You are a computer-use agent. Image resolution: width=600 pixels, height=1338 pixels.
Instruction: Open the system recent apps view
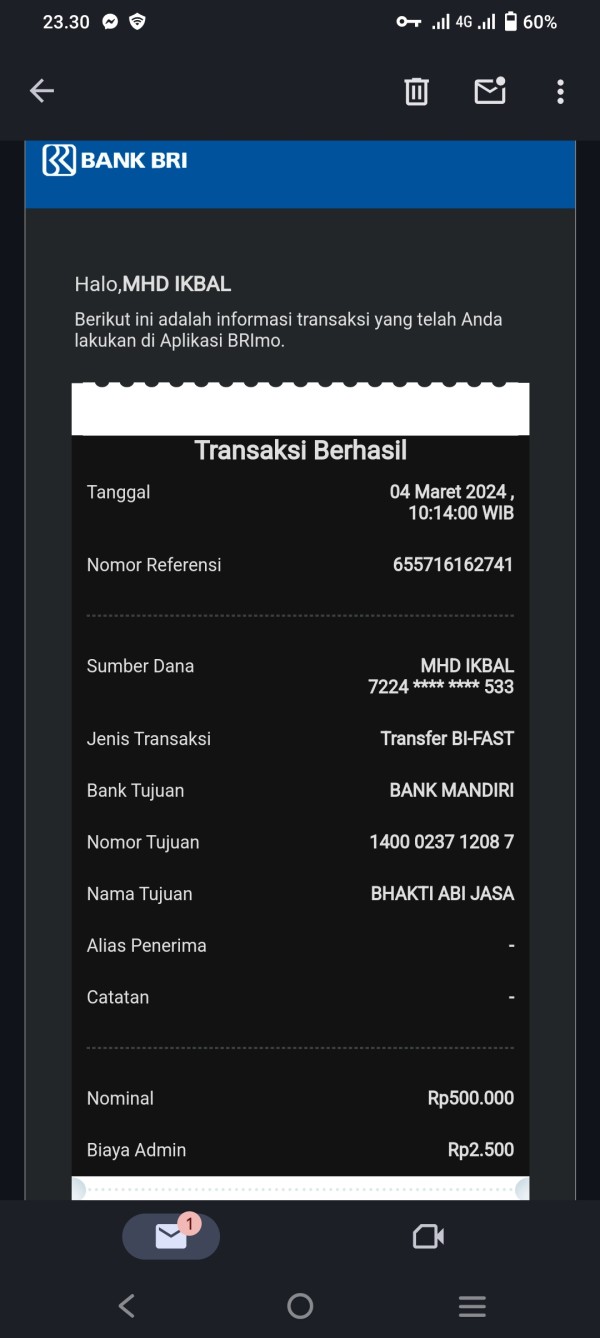tap(472, 1305)
